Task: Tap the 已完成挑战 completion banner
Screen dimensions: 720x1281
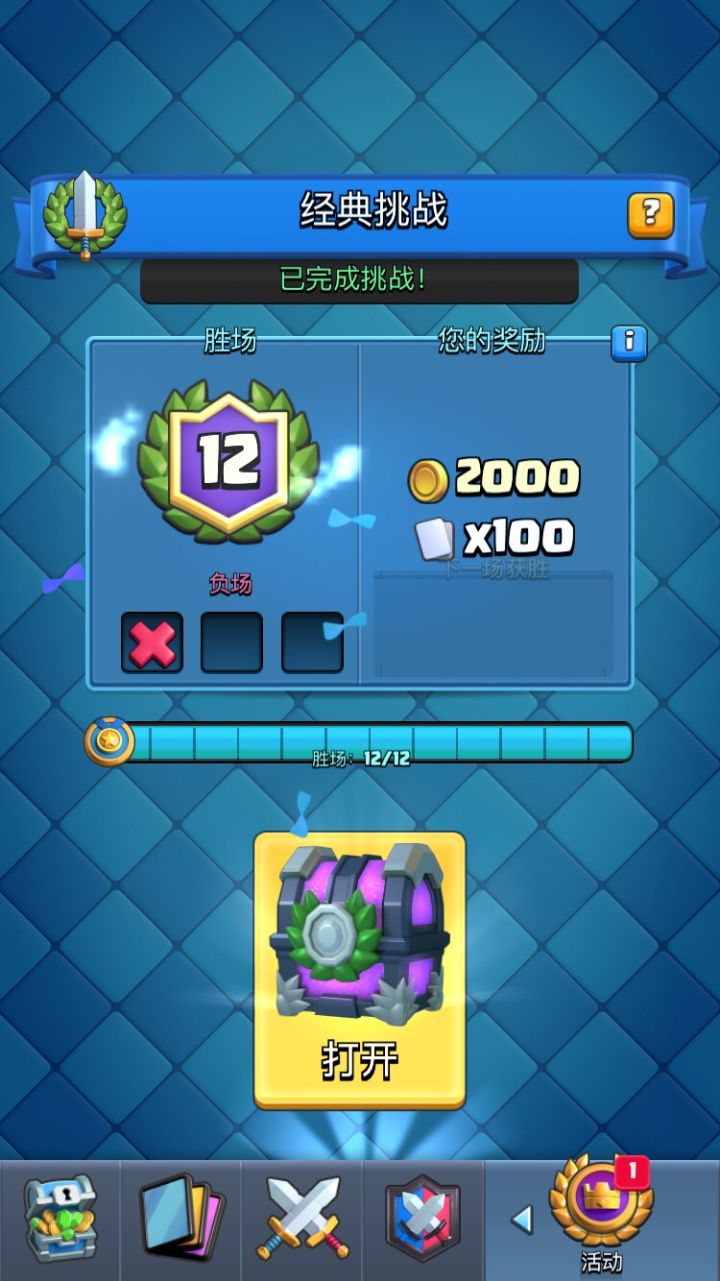Action: (360, 282)
